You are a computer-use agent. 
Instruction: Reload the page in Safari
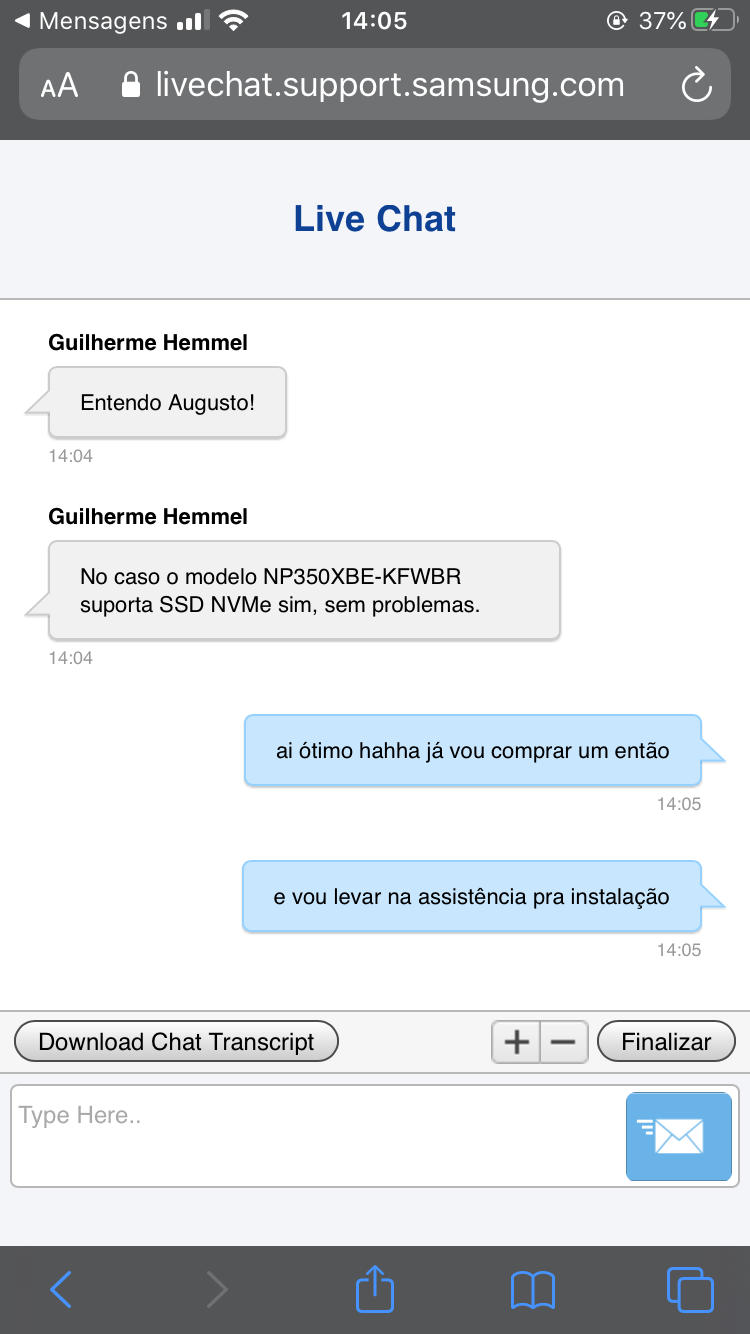[x=696, y=85]
